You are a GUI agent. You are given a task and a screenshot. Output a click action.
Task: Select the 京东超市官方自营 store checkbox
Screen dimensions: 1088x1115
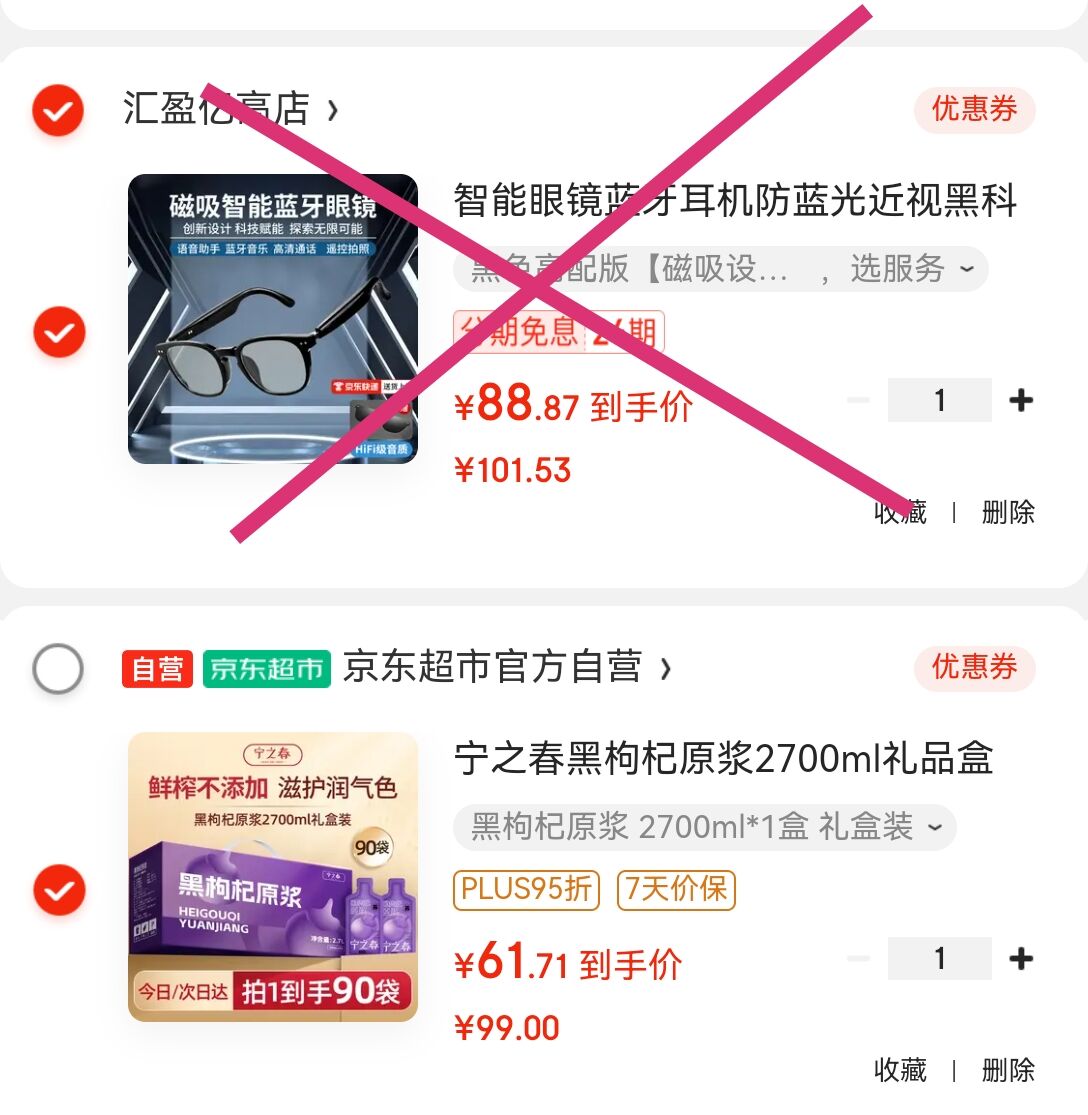click(x=58, y=668)
